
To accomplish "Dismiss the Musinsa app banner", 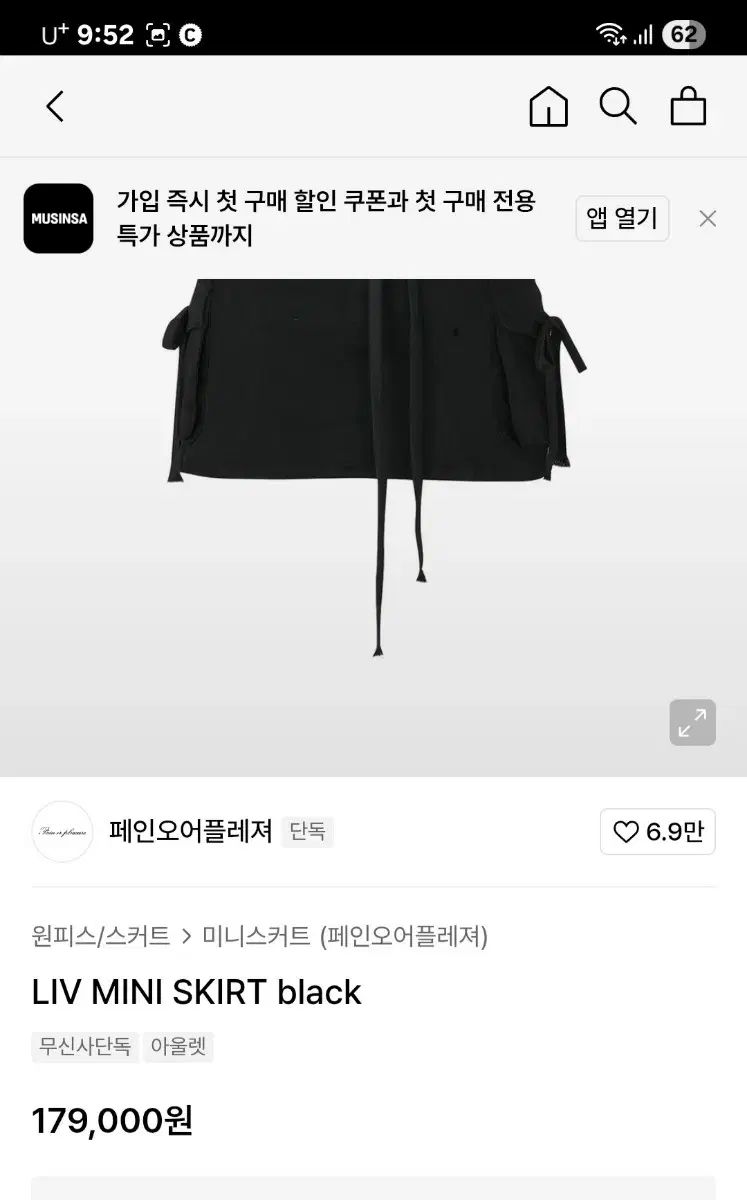I will point(708,218).
